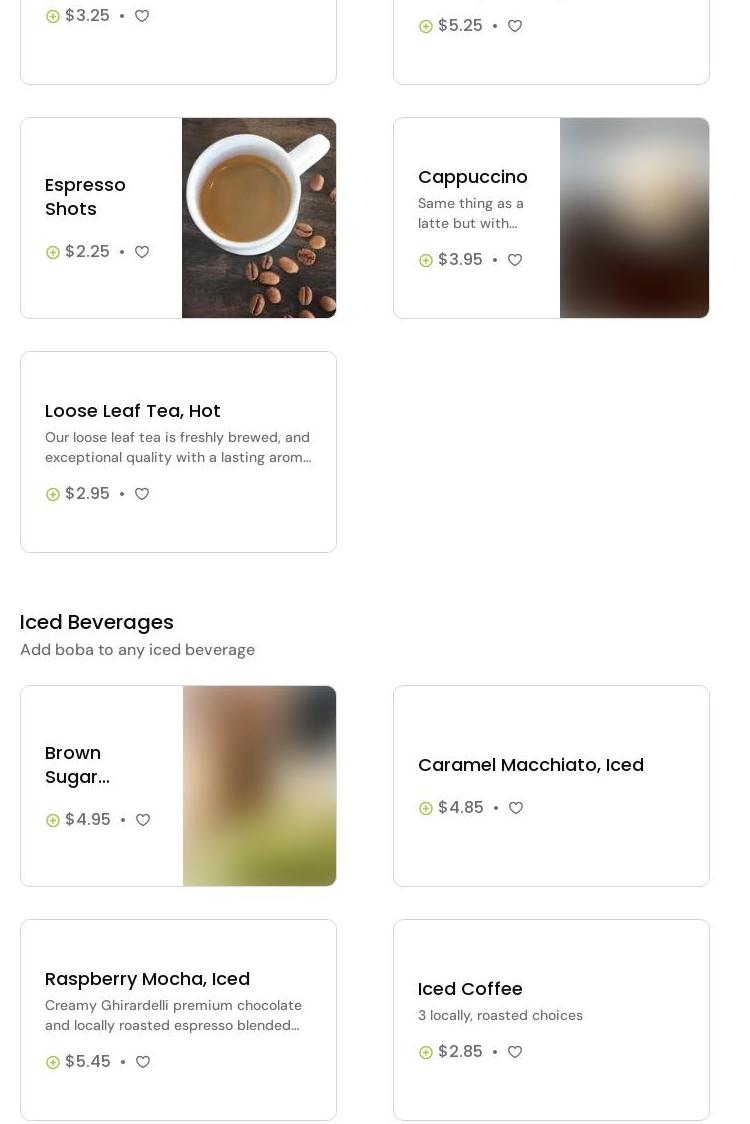
Task: Favorite the Brown Sugar drink
Action: pos(143,820)
